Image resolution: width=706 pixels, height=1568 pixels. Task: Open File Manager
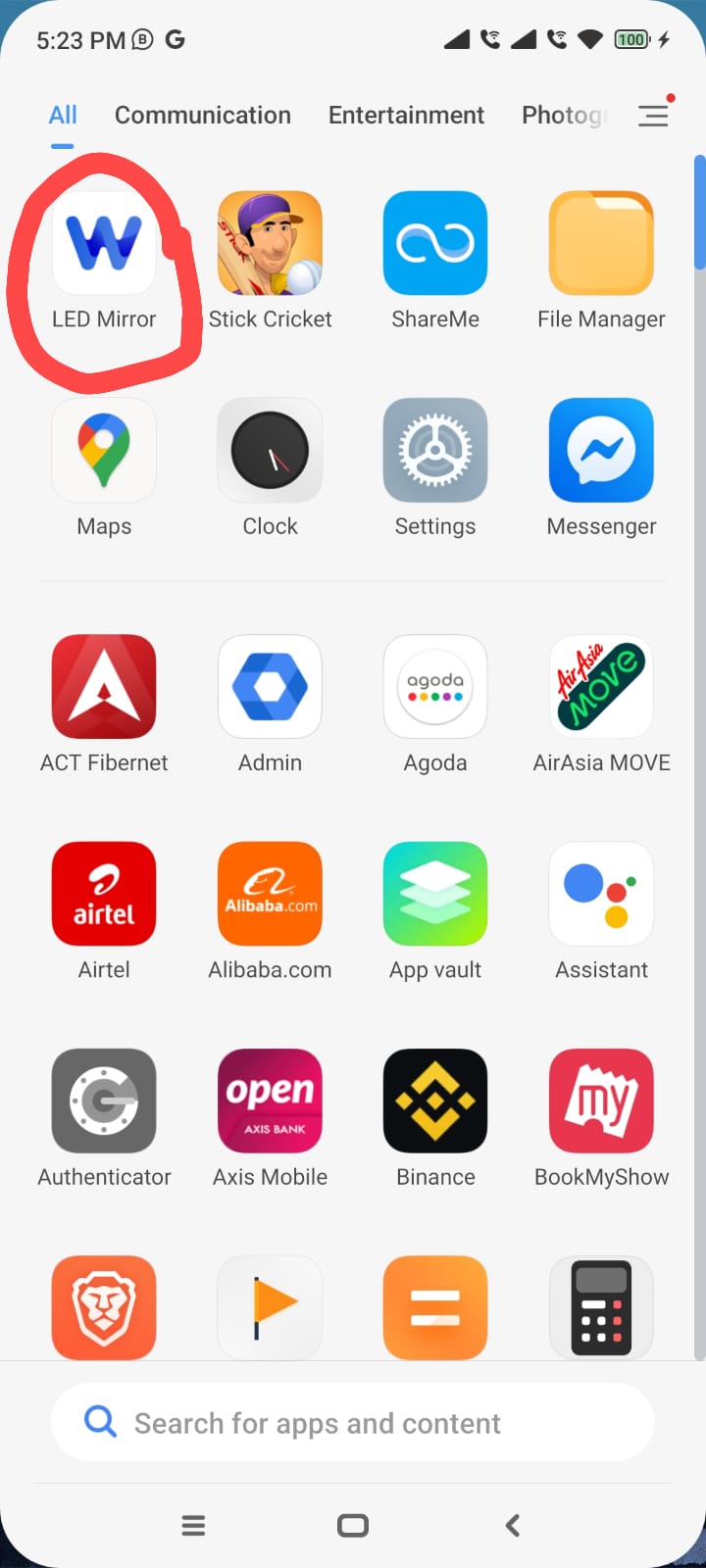coord(601,243)
